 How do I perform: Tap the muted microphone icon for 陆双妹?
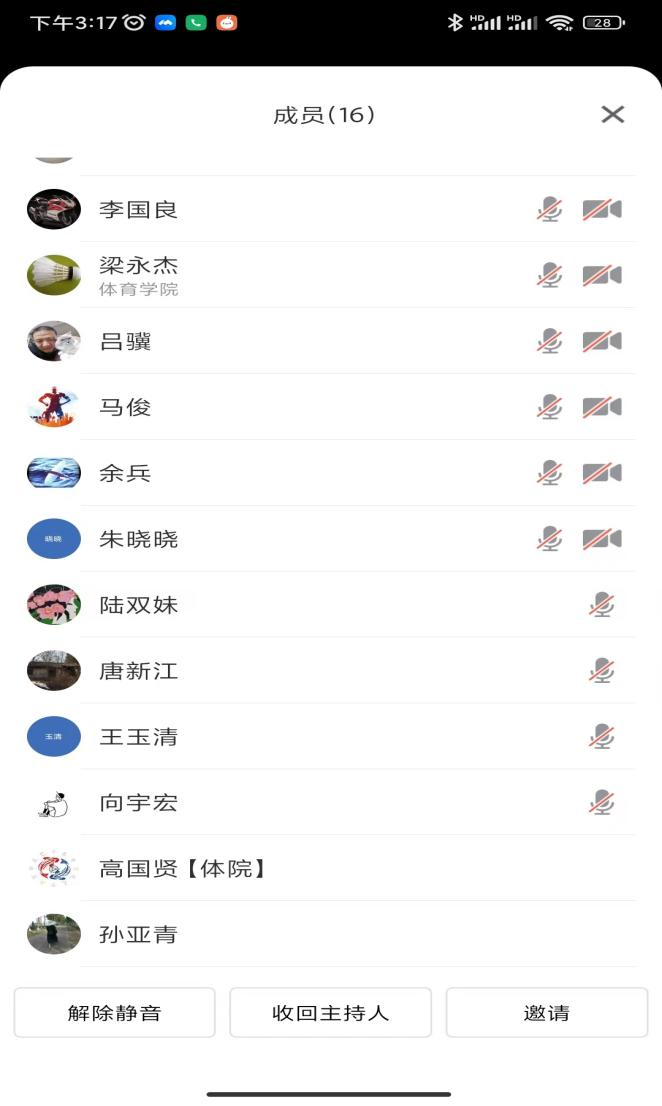601,605
